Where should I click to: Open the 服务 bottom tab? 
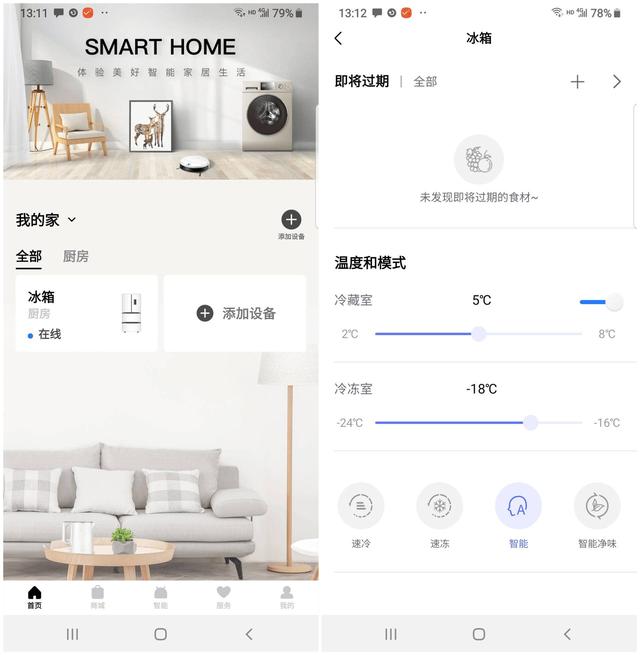click(x=223, y=597)
